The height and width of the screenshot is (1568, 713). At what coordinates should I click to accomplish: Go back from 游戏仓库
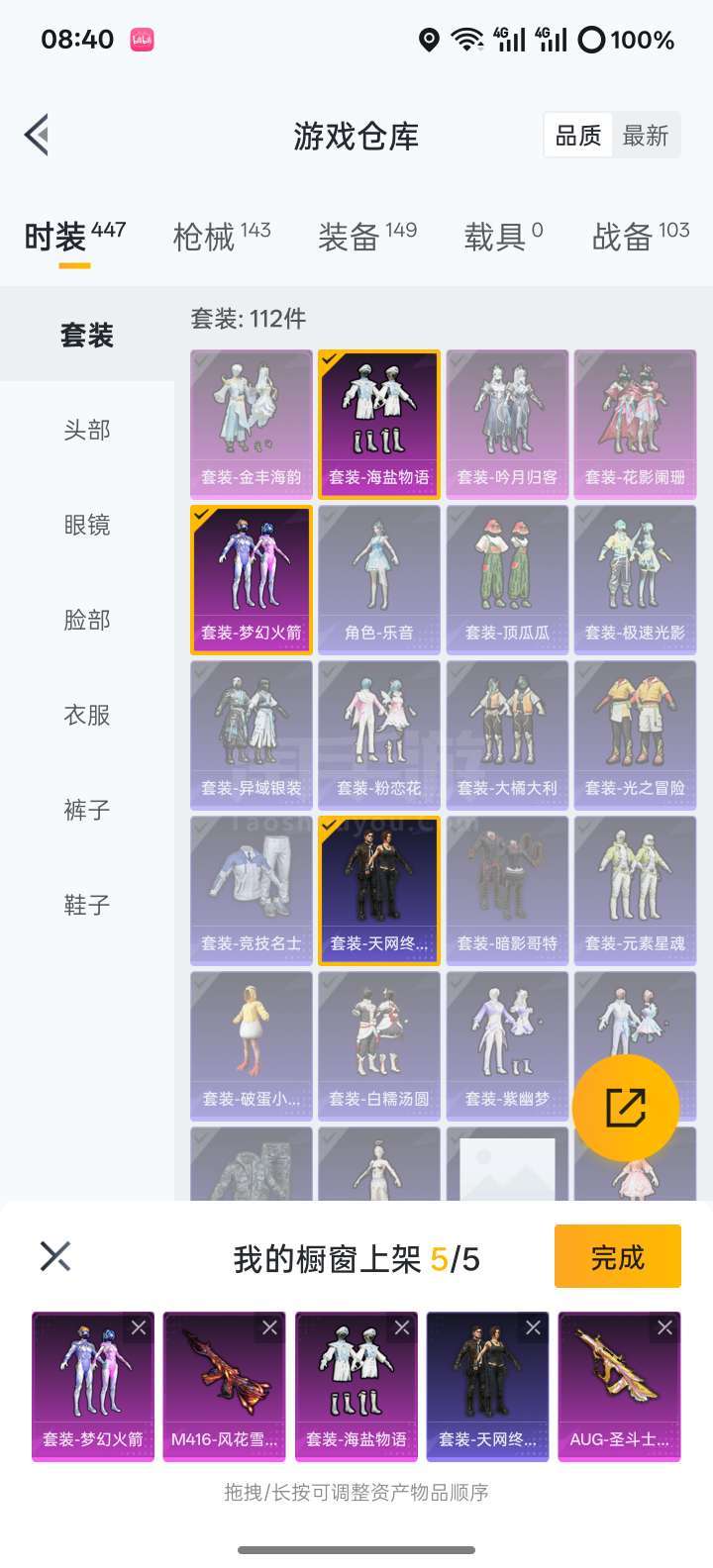[x=38, y=136]
